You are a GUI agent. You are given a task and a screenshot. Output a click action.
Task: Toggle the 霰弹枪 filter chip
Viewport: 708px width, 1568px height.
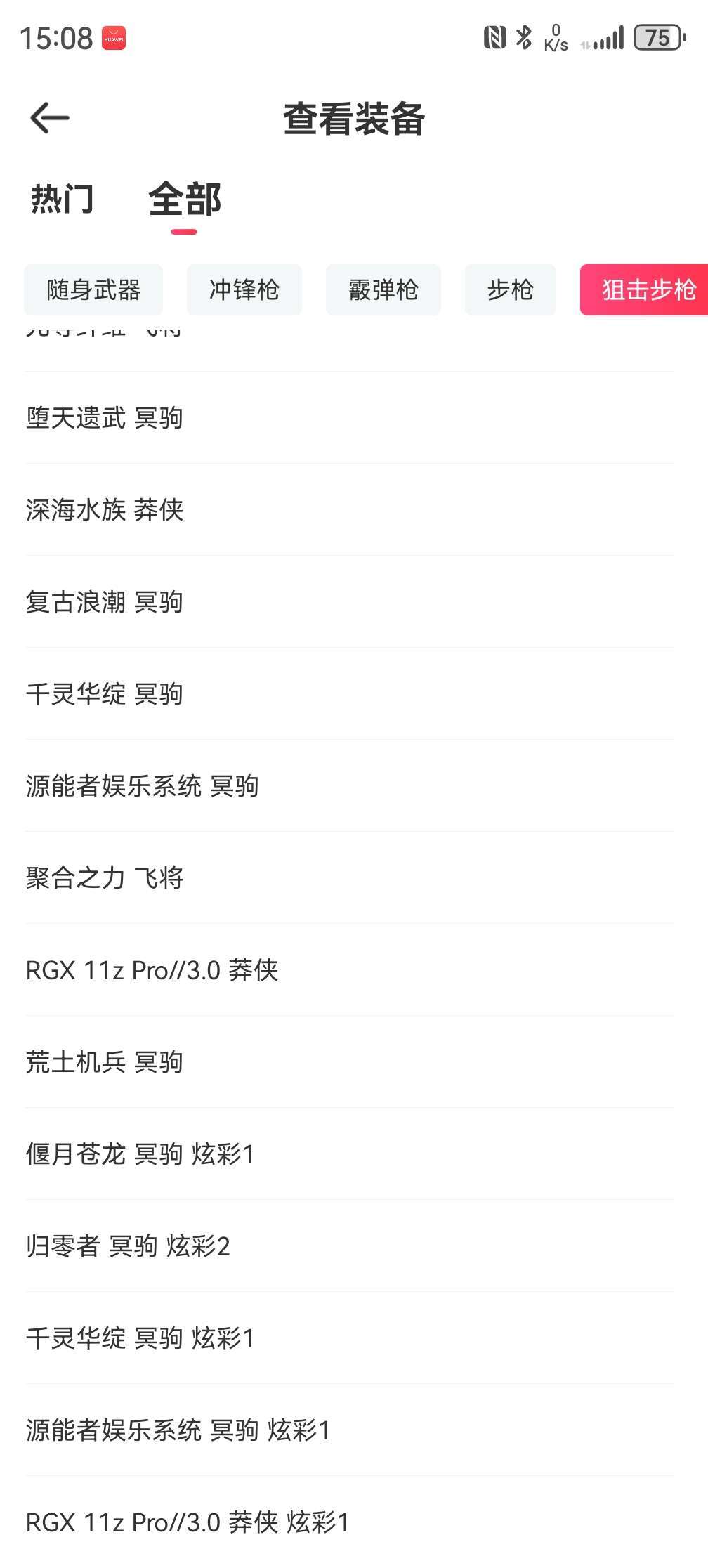pyautogui.click(x=383, y=289)
